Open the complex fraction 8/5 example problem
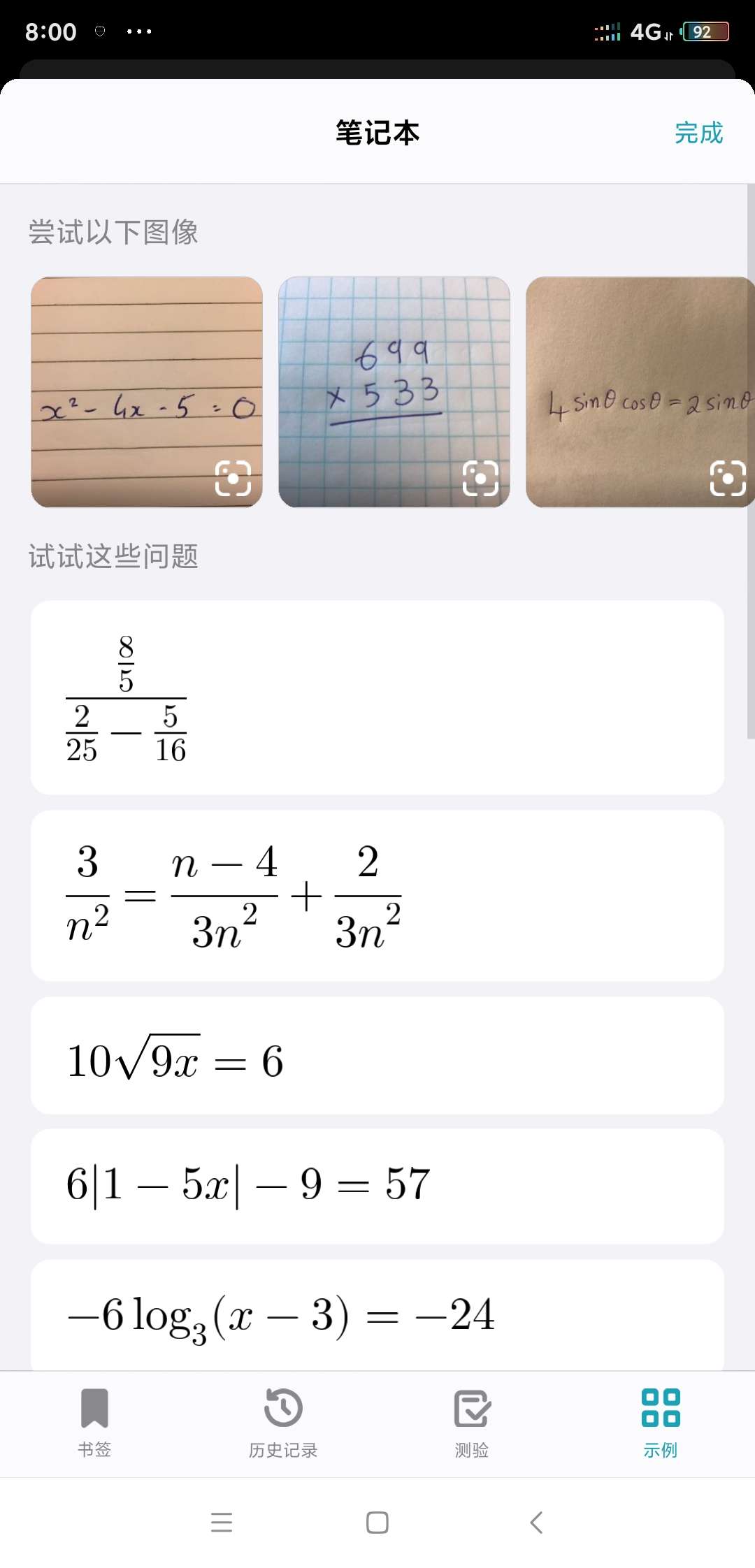The height and width of the screenshot is (1568, 755). [x=377, y=697]
